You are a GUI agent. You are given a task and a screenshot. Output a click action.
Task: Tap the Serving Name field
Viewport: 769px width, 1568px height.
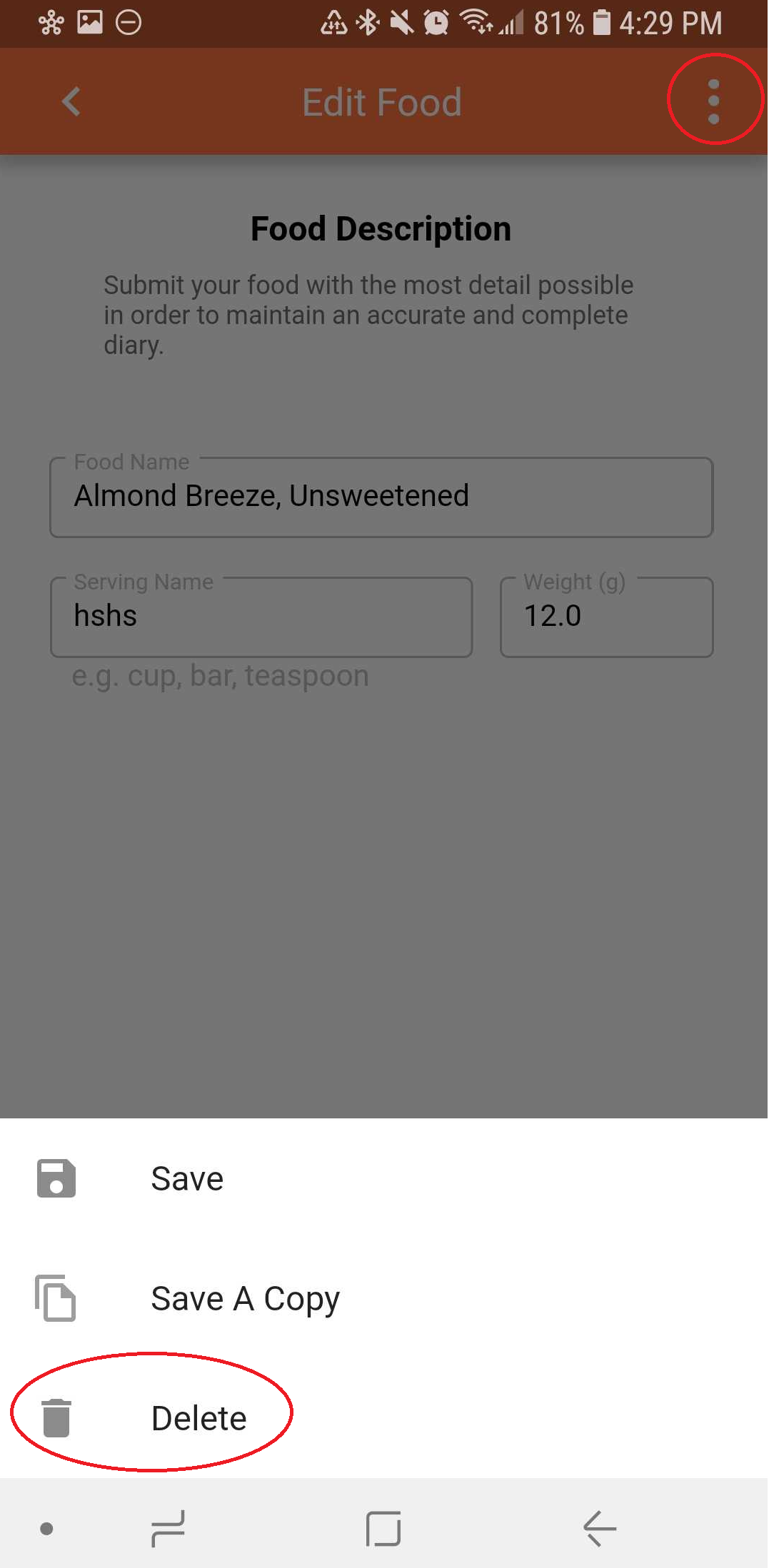click(x=261, y=617)
